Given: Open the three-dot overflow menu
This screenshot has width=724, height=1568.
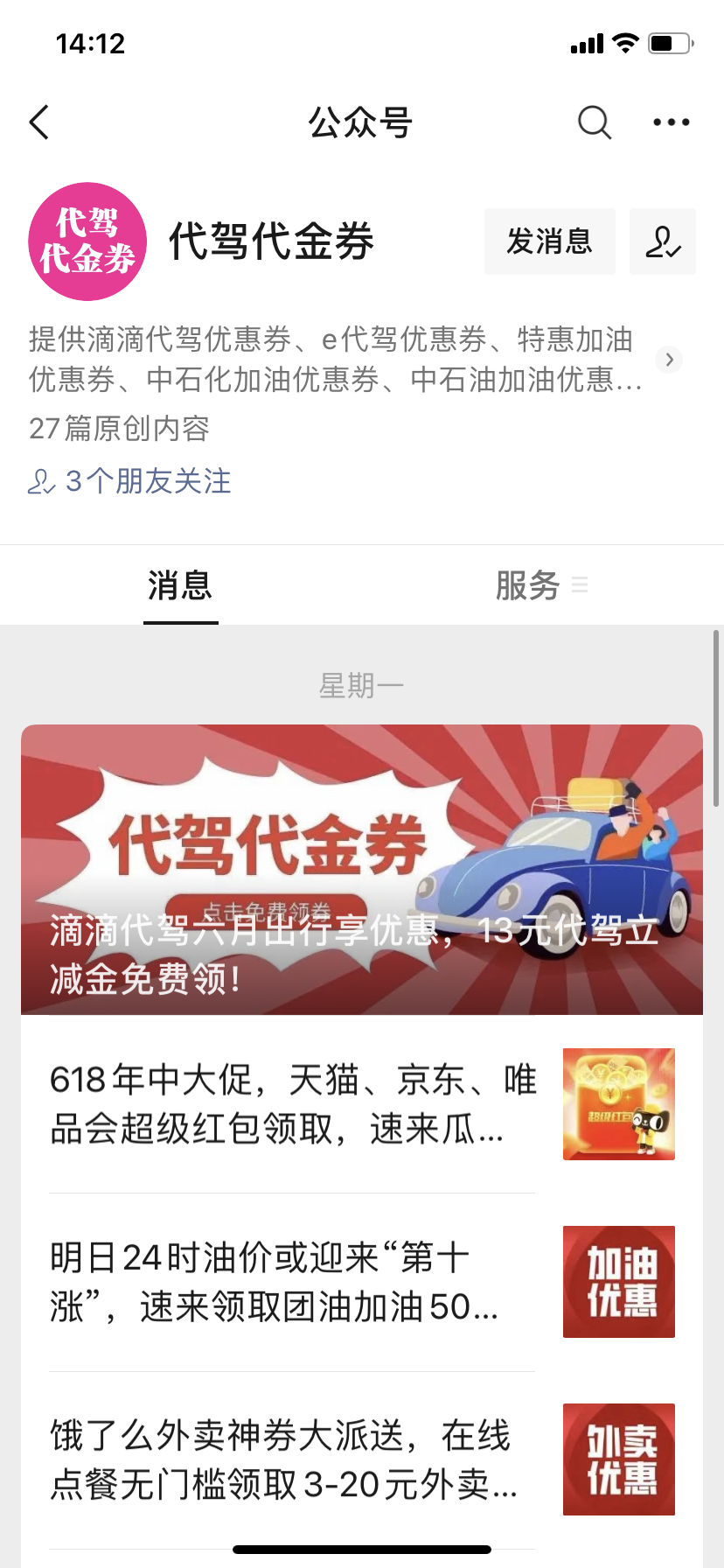Looking at the screenshot, I should [x=671, y=122].
